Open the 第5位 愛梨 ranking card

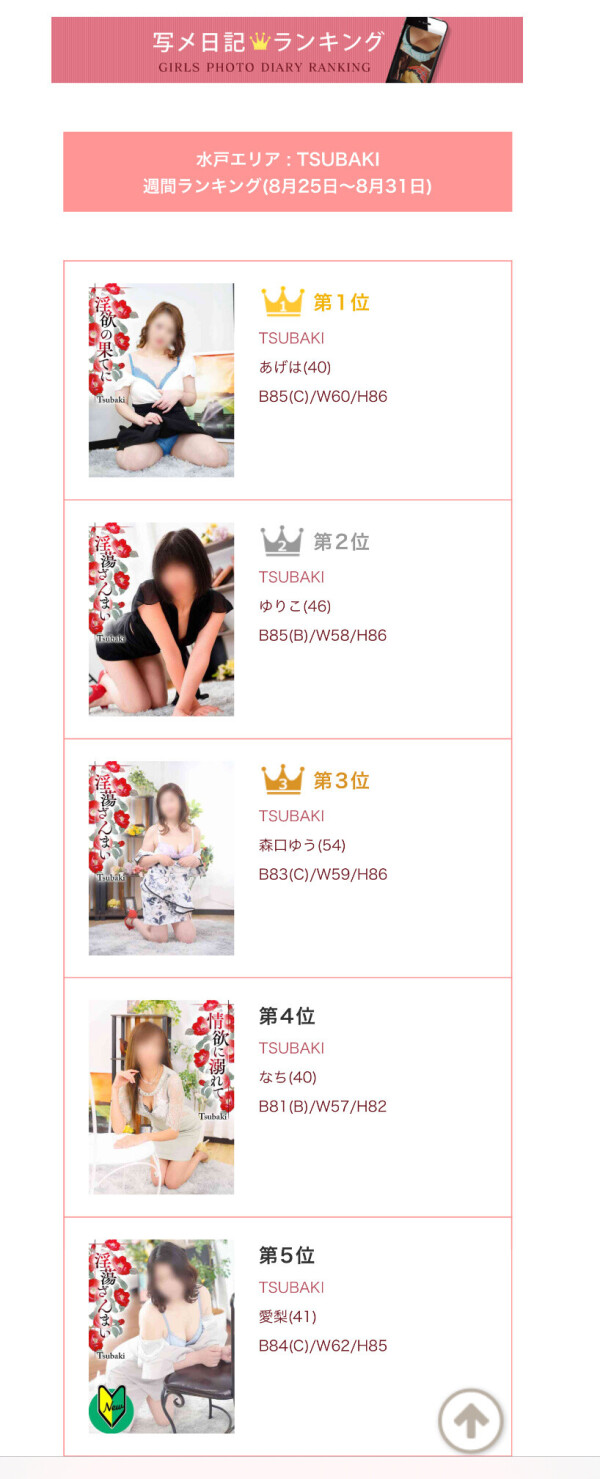point(287,1336)
